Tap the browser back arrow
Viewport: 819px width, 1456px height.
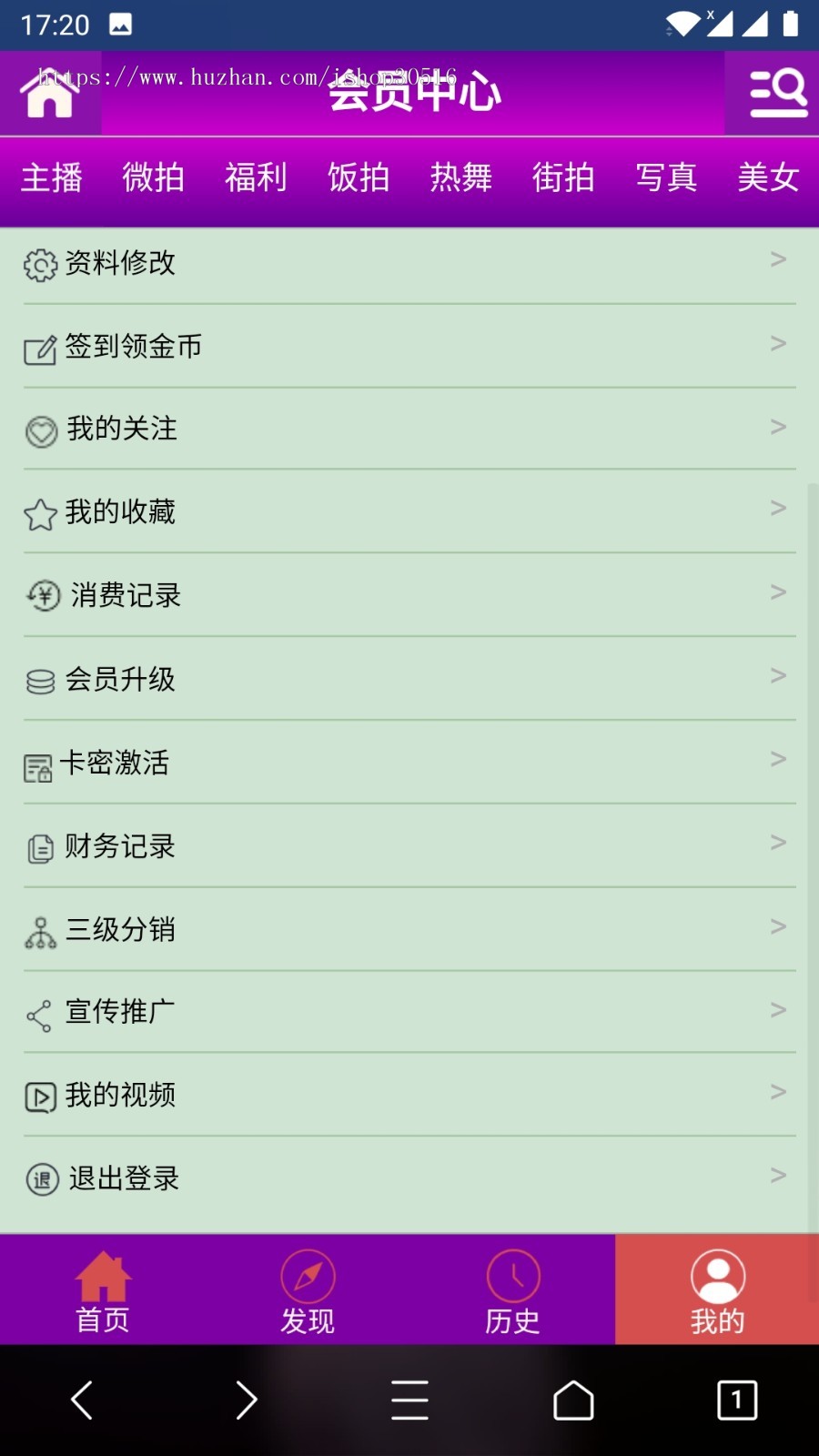point(82,1400)
